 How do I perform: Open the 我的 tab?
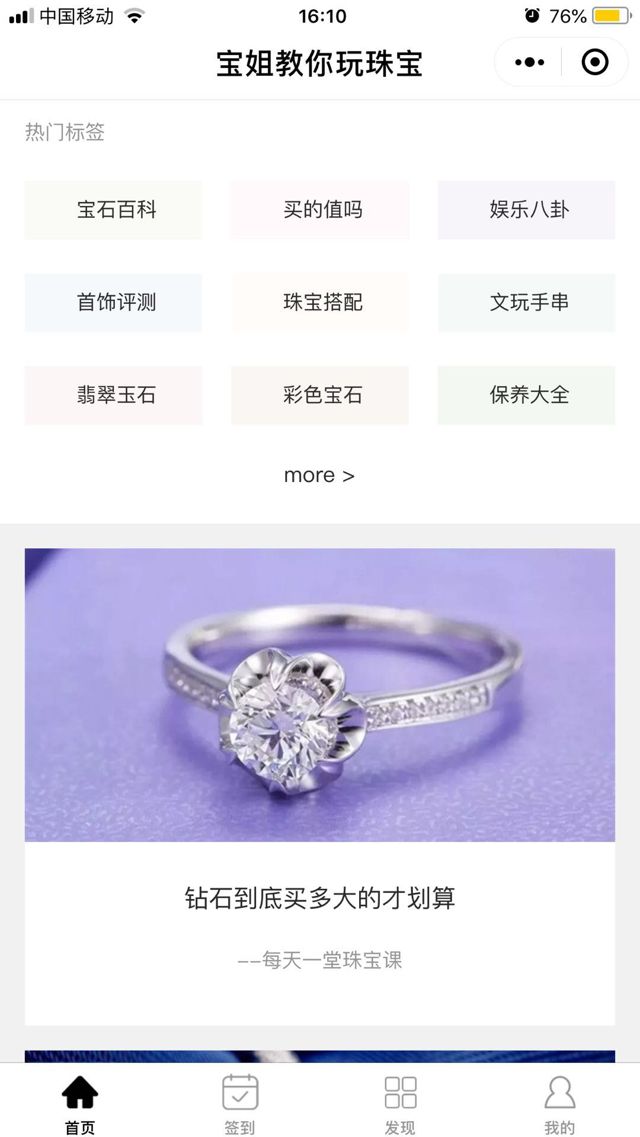click(560, 1102)
